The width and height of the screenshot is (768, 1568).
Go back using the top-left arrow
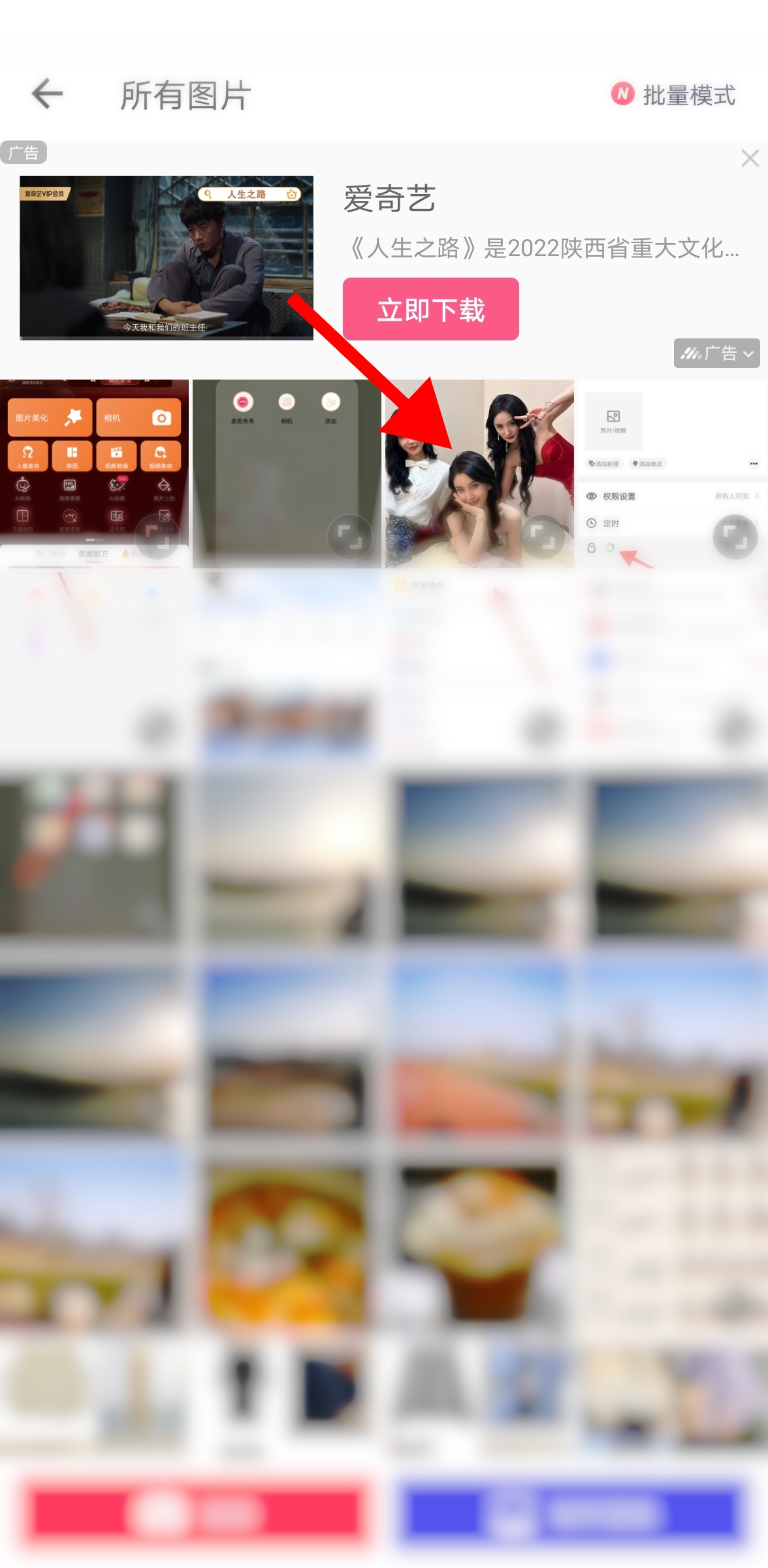click(x=47, y=94)
